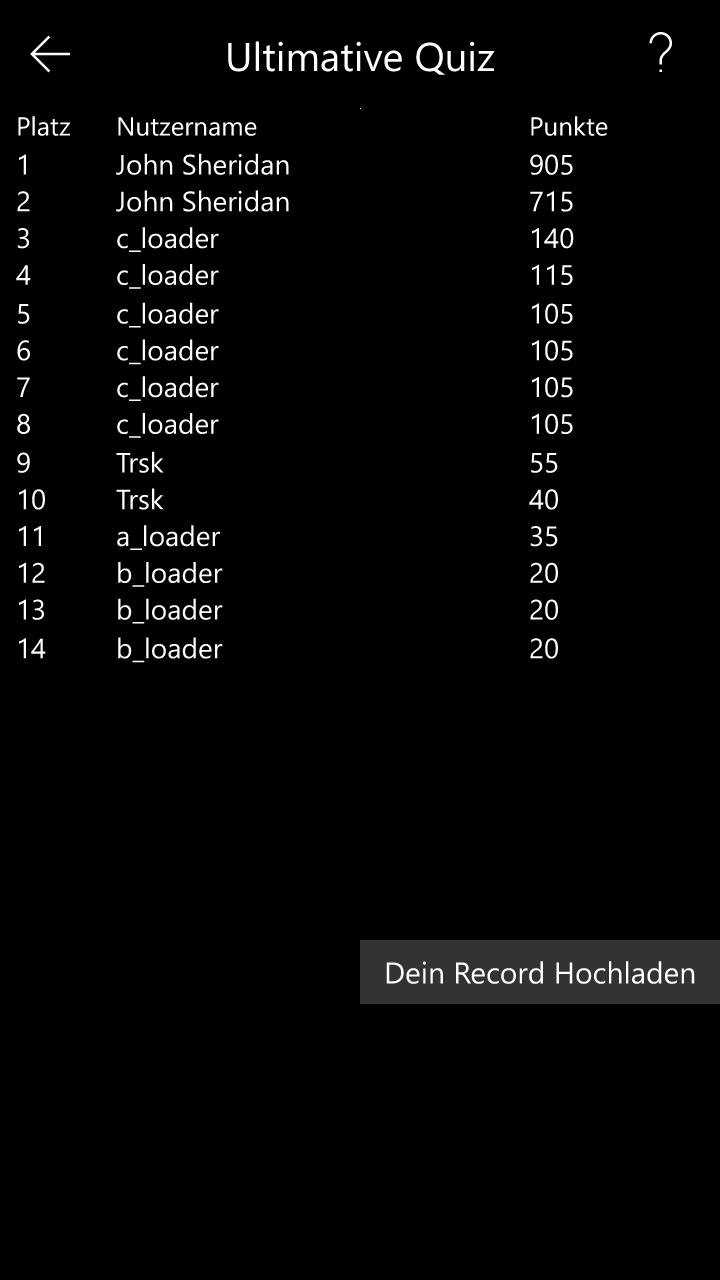720x1280 pixels.
Task: Go back using the arrow icon
Action: pyautogui.click(x=50, y=55)
